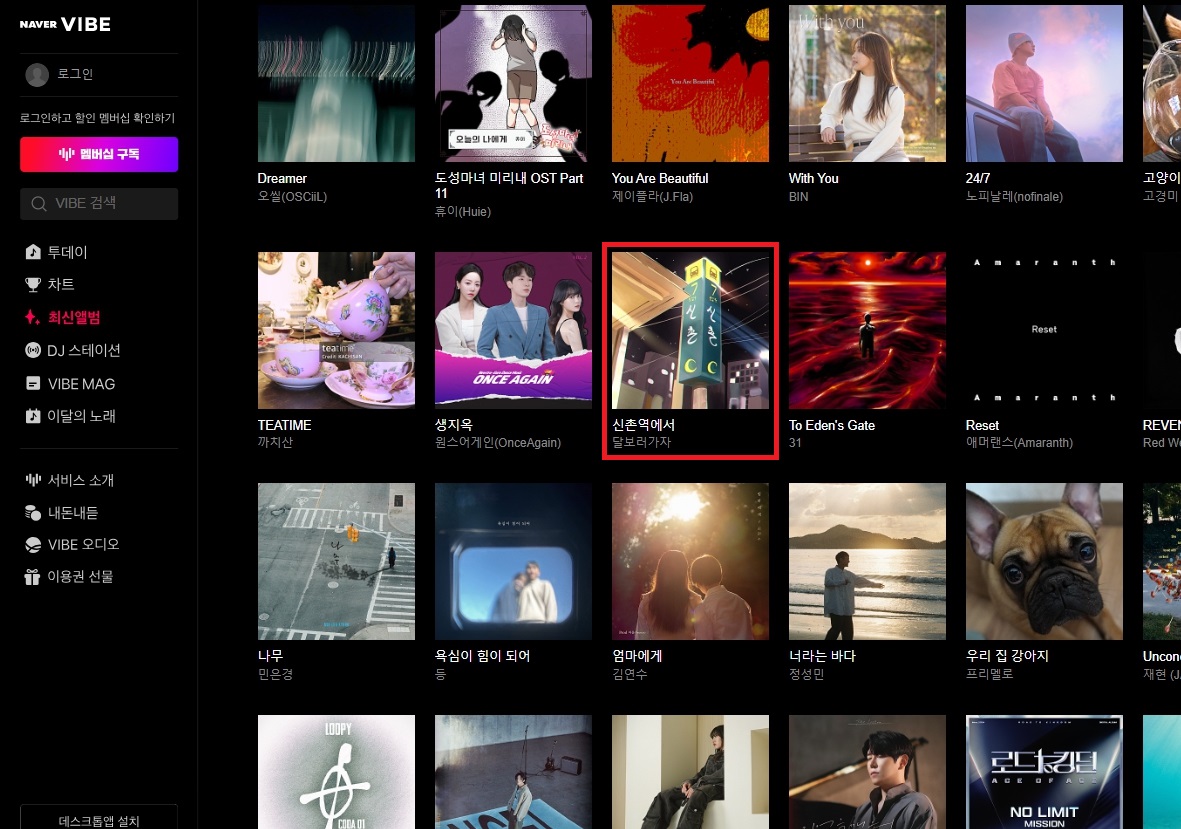Select the 우리 집 강아지 album

1044,561
